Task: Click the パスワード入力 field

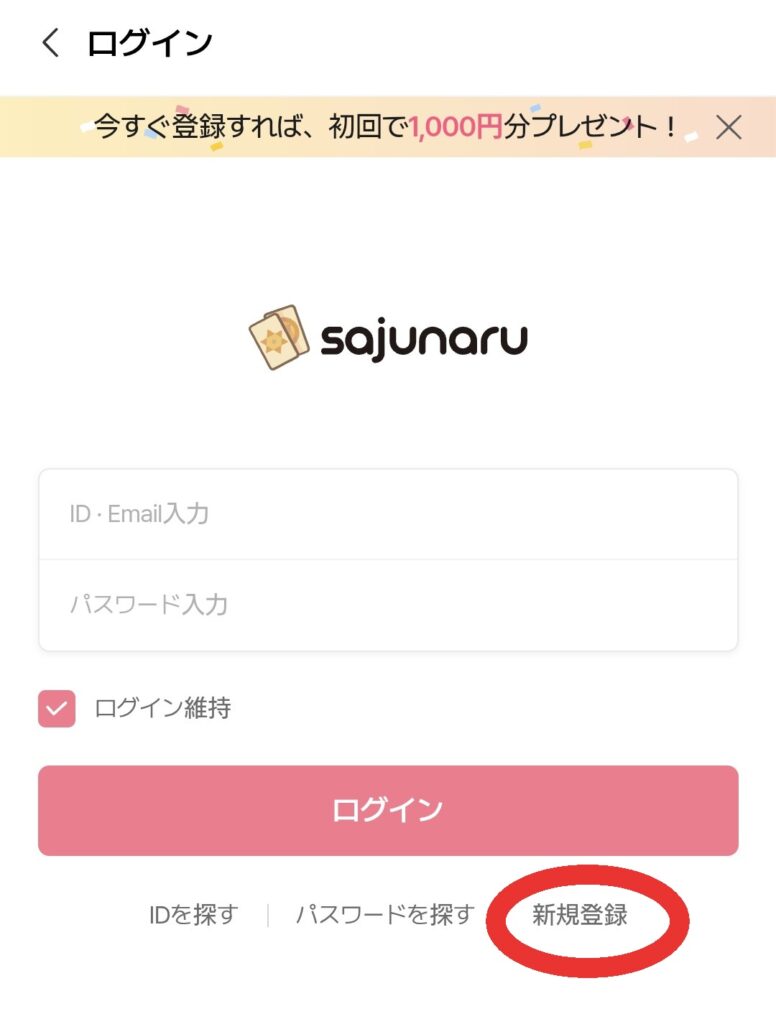Action: point(388,604)
